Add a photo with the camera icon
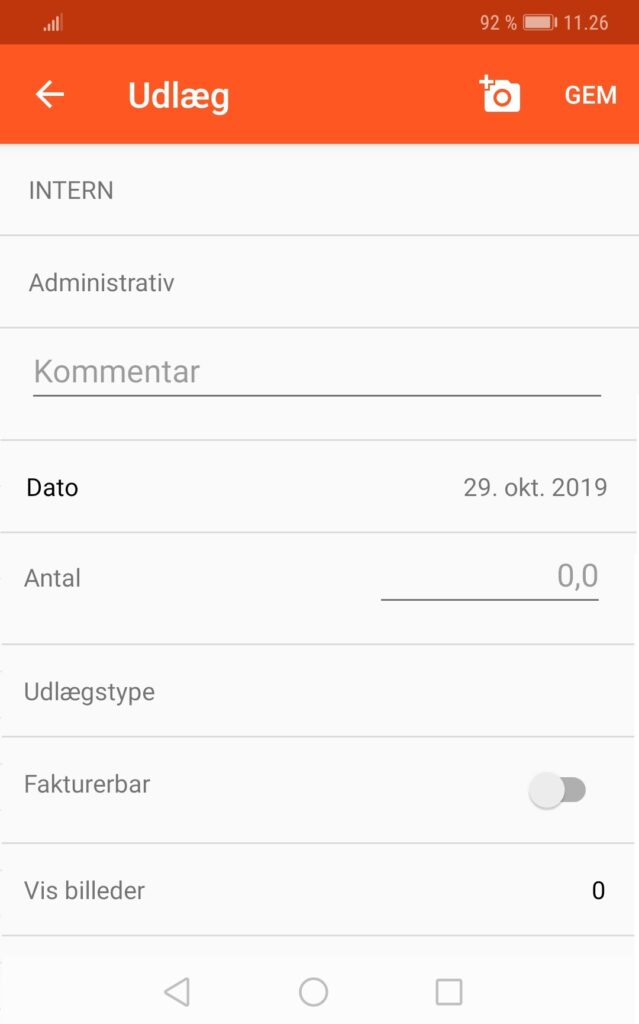This screenshot has height=1024, width=639. pos(500,94)
